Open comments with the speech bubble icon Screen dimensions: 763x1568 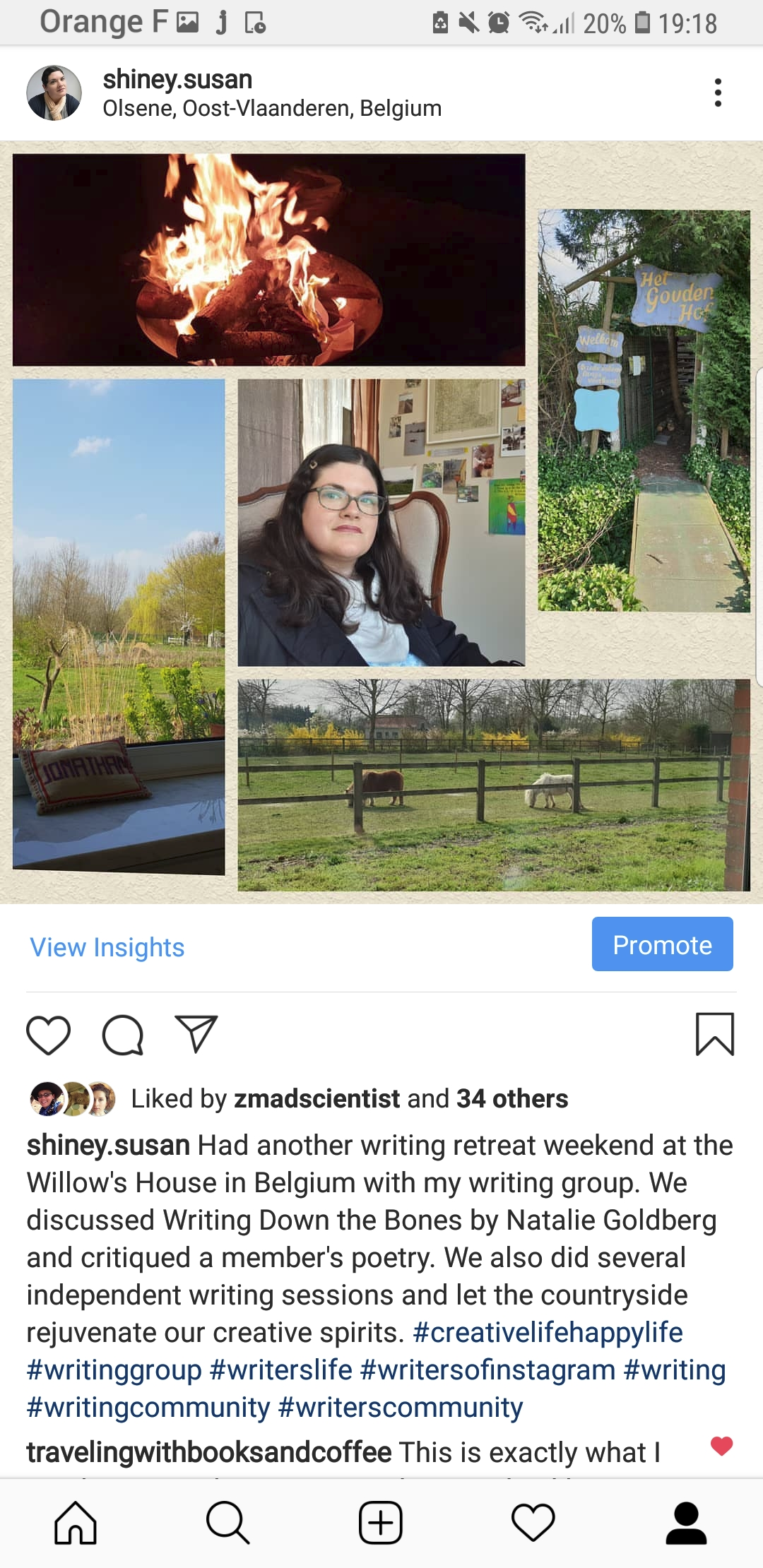click(x=123, y=1035)
